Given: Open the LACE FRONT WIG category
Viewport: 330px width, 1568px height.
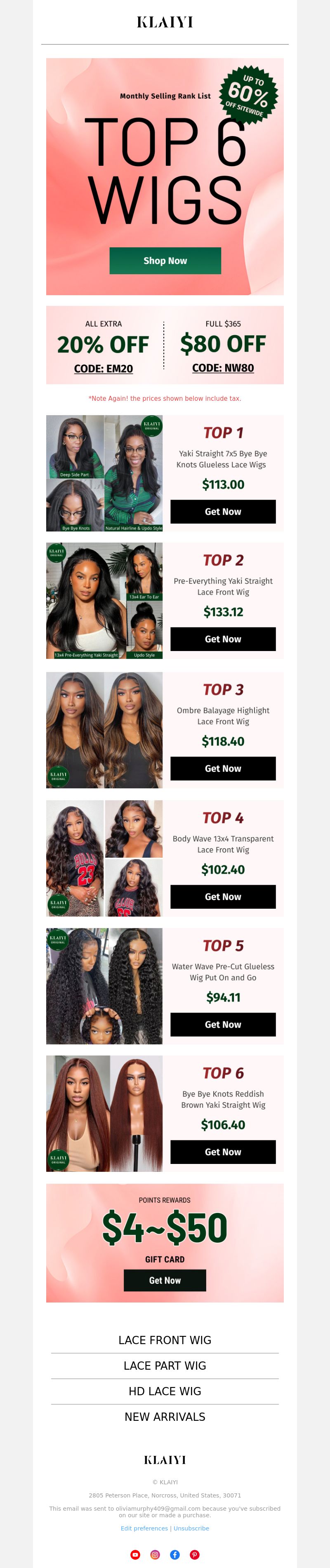Looking at the screenshot, I should 165,1340.
